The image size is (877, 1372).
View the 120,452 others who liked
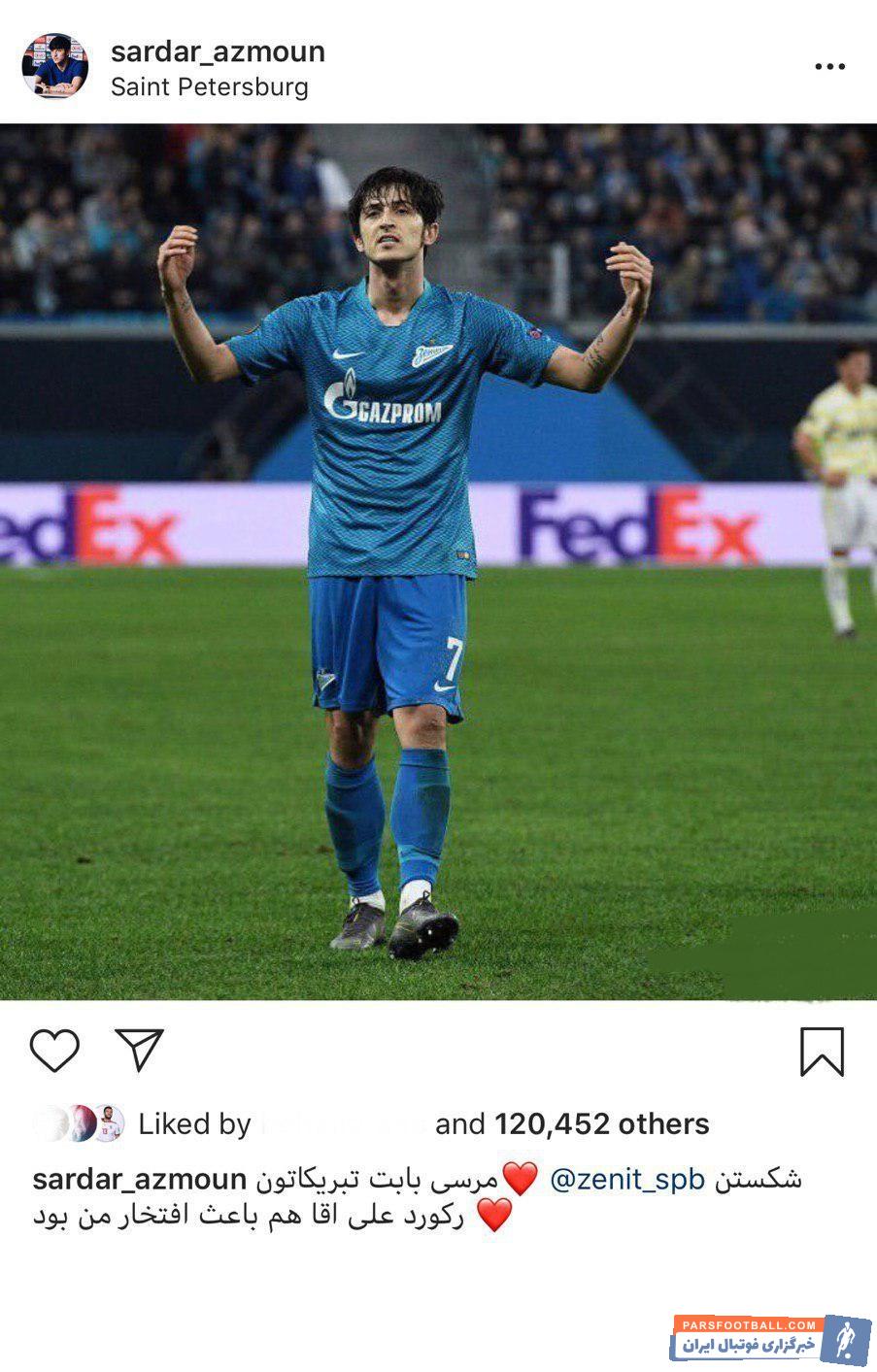click(601, 1124)
